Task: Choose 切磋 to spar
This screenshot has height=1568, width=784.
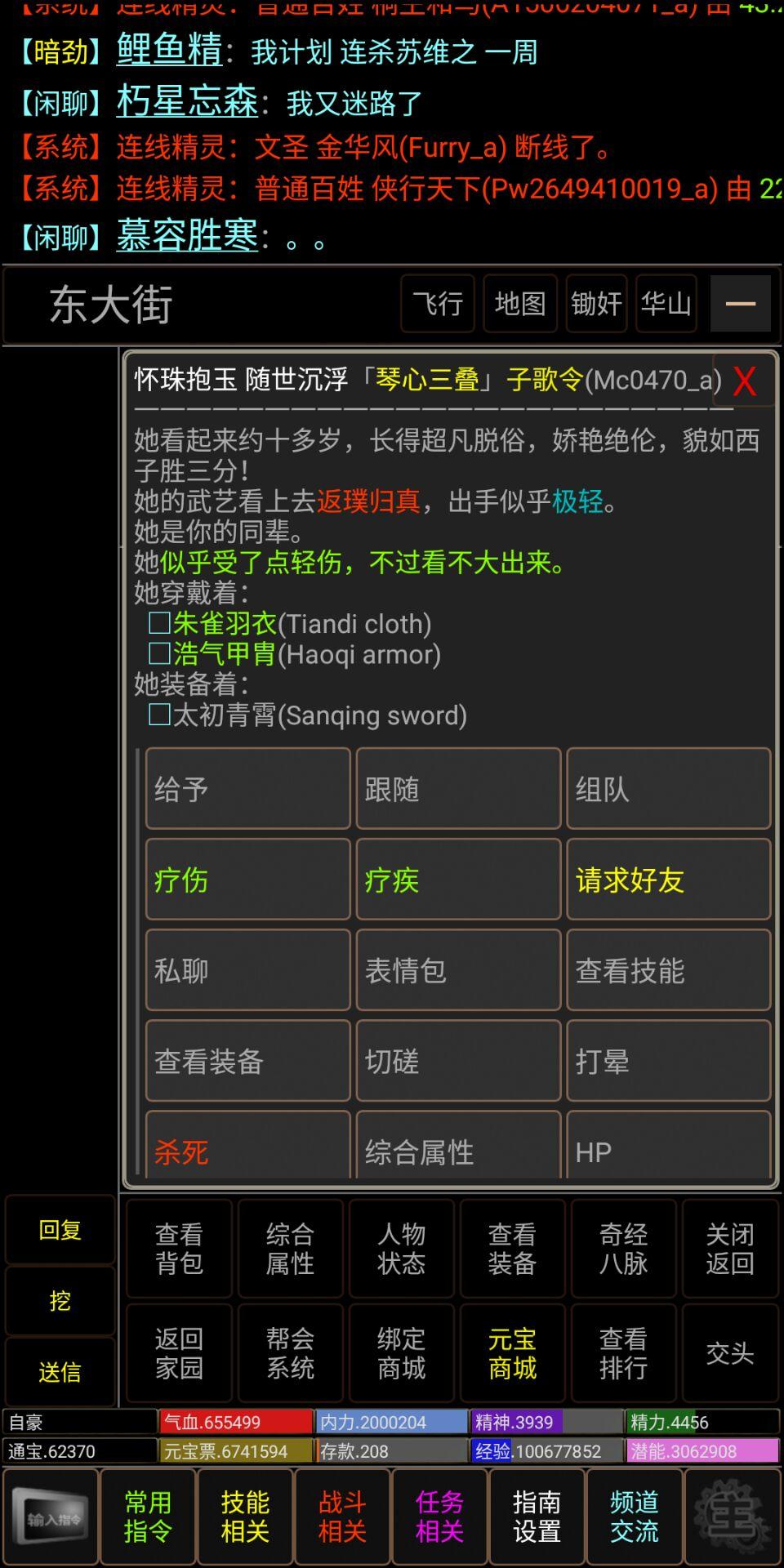Action: tap(459, 1061)
